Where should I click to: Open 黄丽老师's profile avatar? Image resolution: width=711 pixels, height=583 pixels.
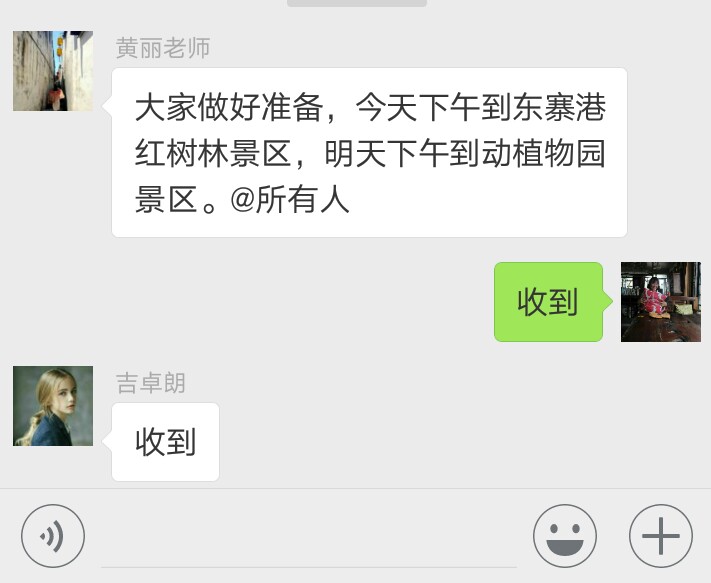(53, 71)
